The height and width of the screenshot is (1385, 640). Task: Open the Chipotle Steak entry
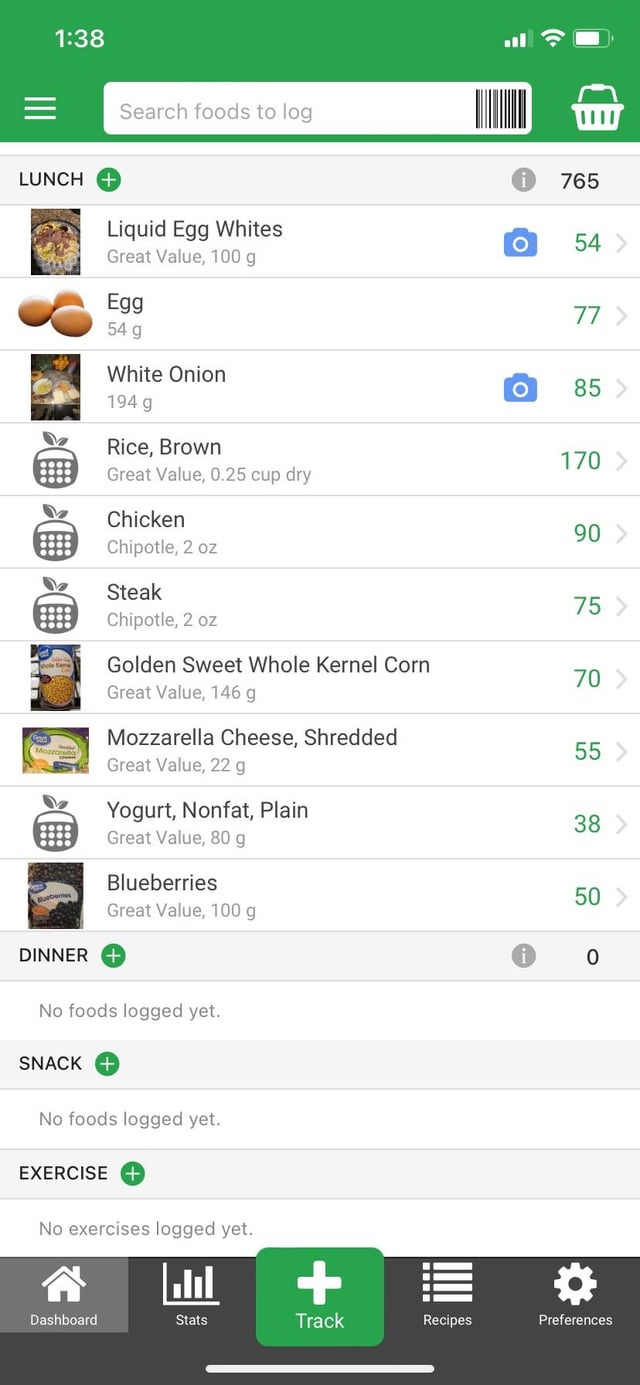tap(320, 605)
